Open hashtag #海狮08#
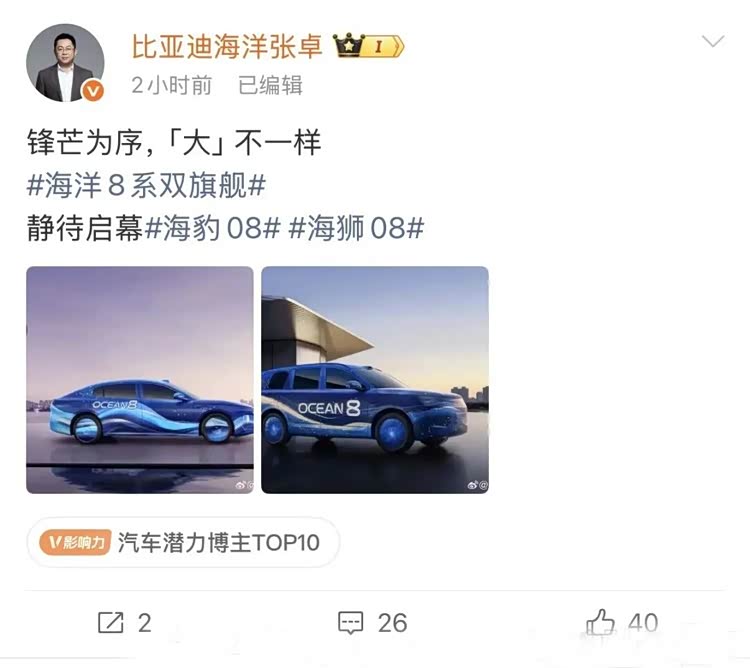 [357, 228]
